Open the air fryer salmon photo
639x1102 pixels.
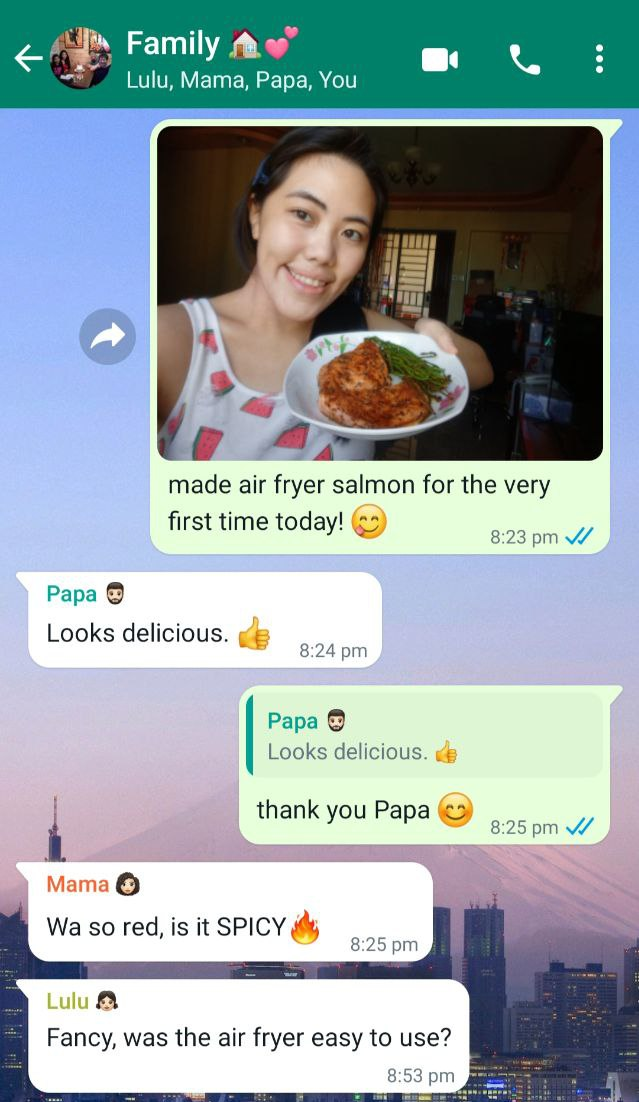(380, 292)
